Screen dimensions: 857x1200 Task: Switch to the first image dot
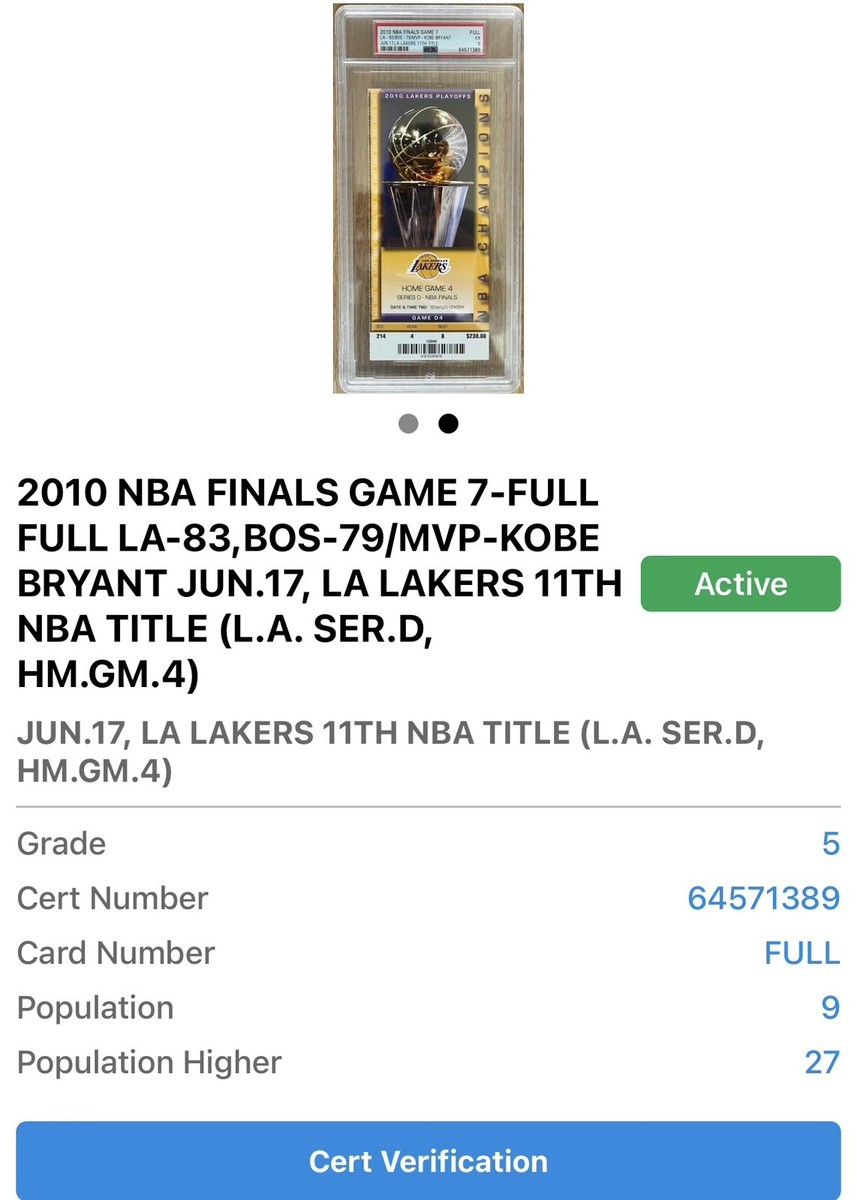point(408,424)
